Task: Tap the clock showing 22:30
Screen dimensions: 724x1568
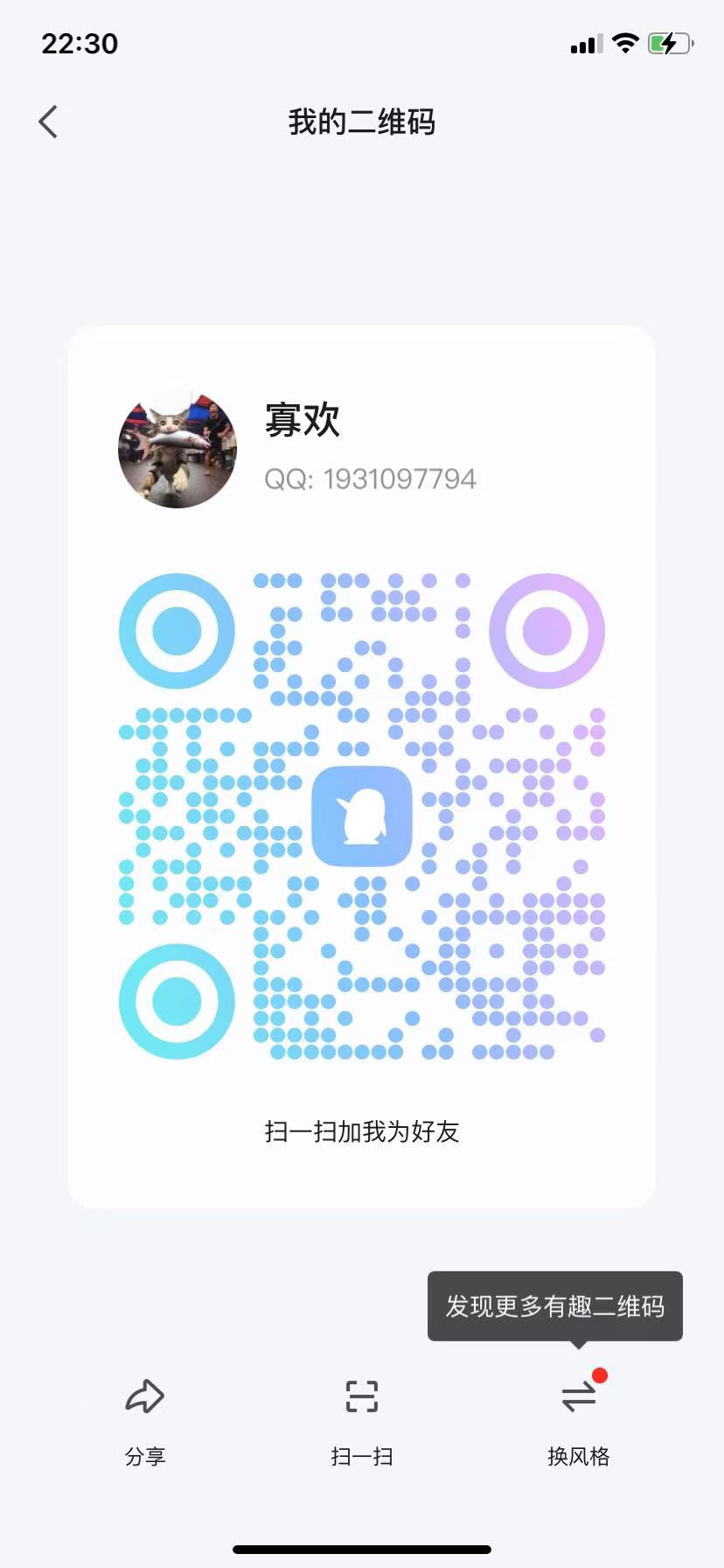Action: click(81, 43)
